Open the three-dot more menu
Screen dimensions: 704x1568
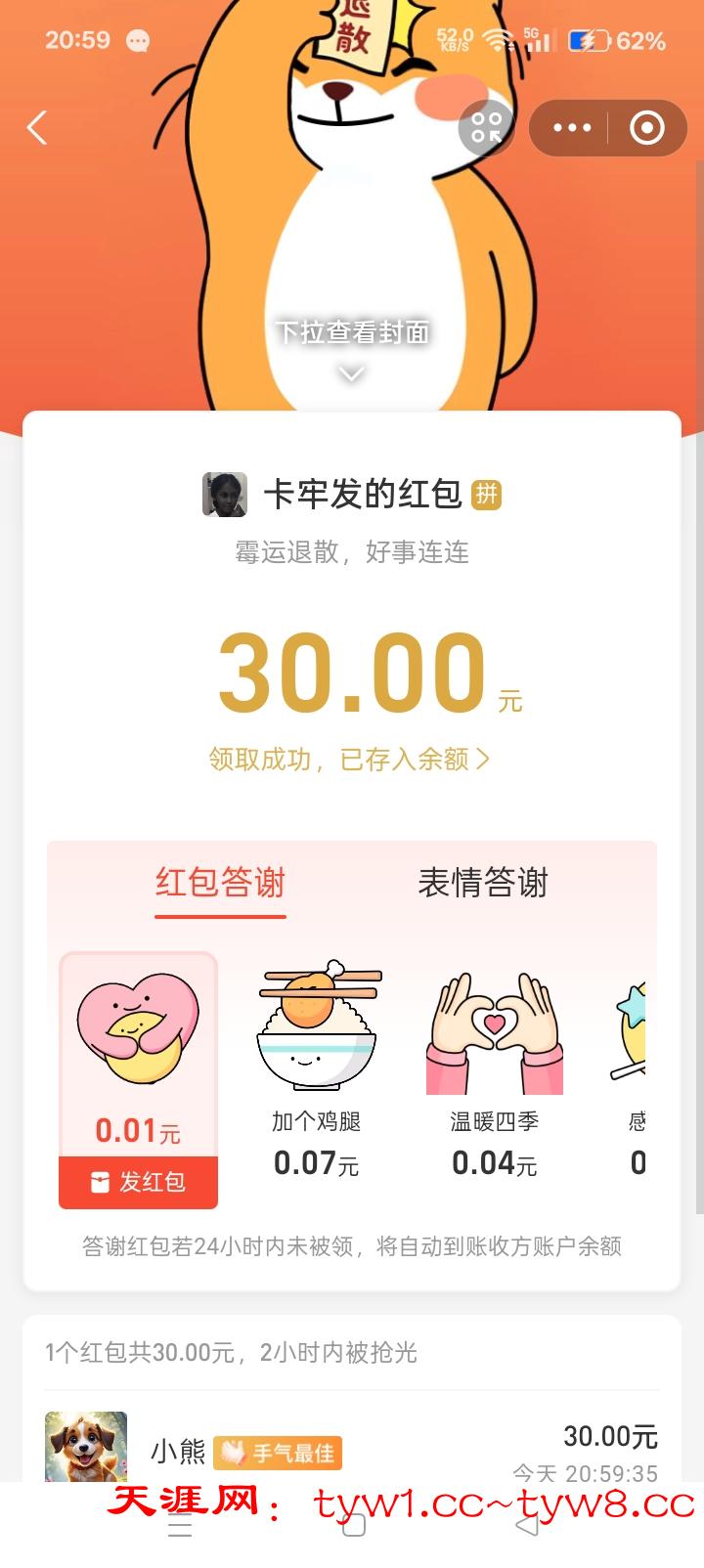point(572,128)
